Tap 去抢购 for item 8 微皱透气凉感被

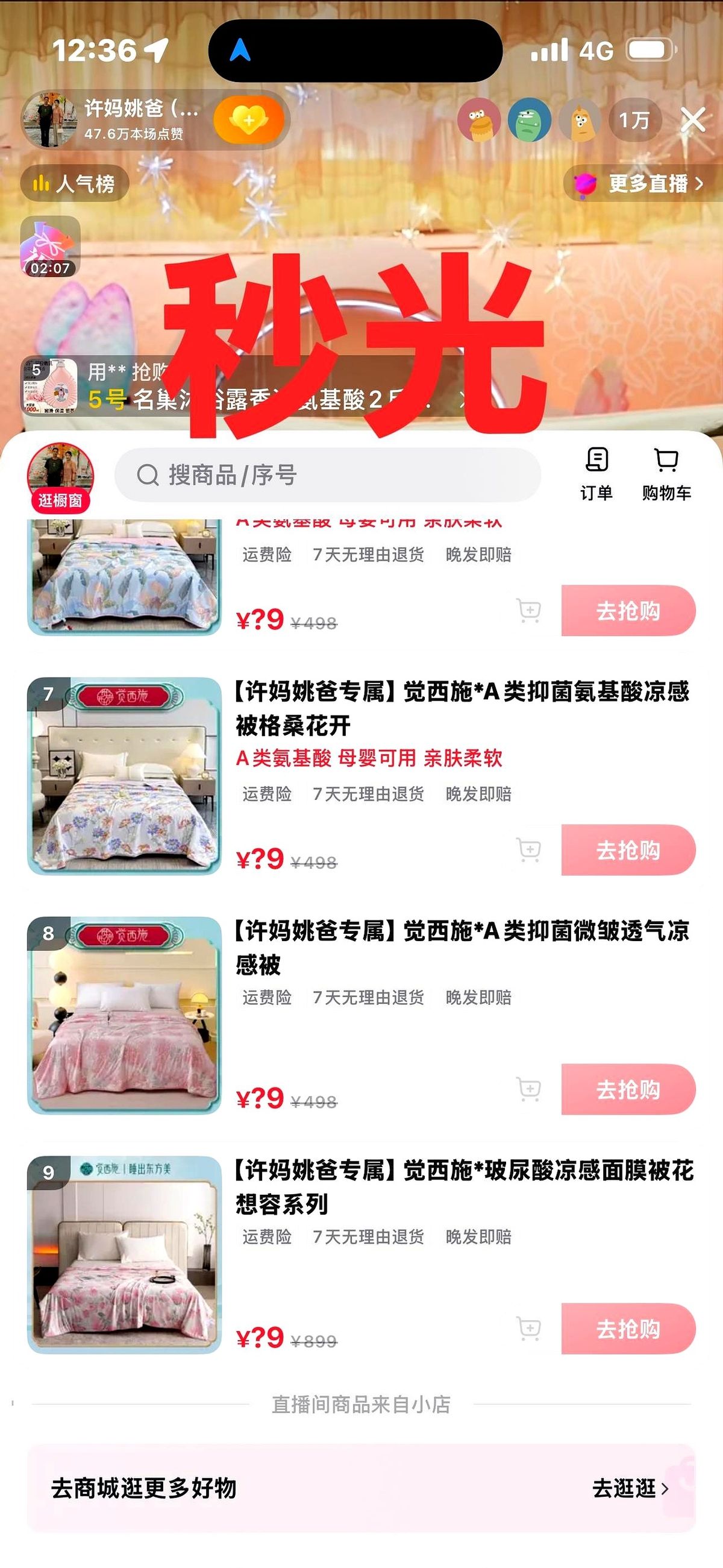pos(627,1089)
